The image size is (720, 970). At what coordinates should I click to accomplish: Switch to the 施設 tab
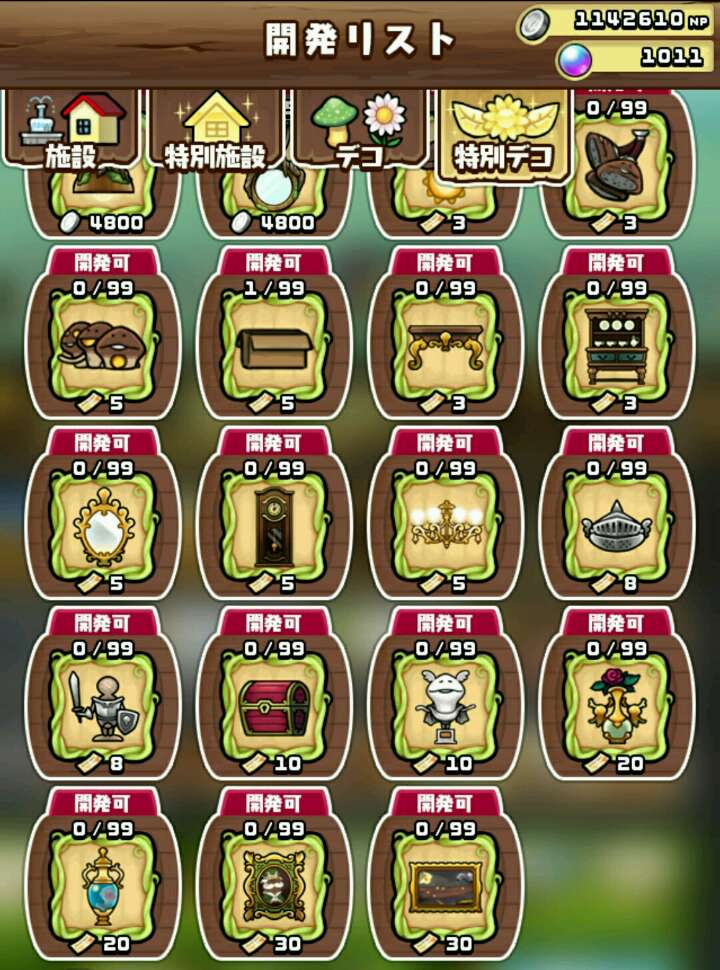pyautogui.click(x=72, y=130)
